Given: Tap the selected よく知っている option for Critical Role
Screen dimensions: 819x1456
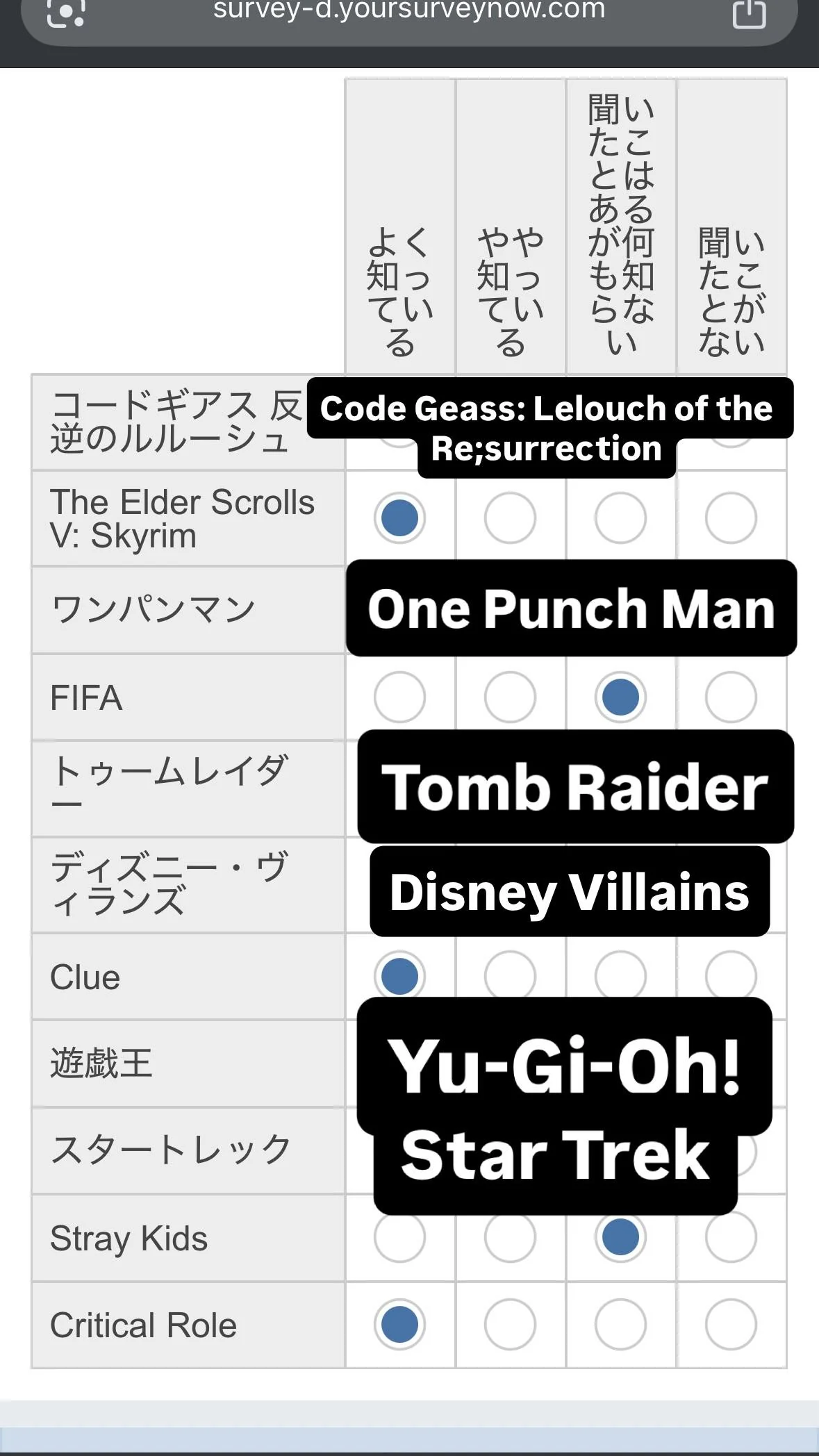Looking at the screenshot, I should click(x=399, y=1325).
